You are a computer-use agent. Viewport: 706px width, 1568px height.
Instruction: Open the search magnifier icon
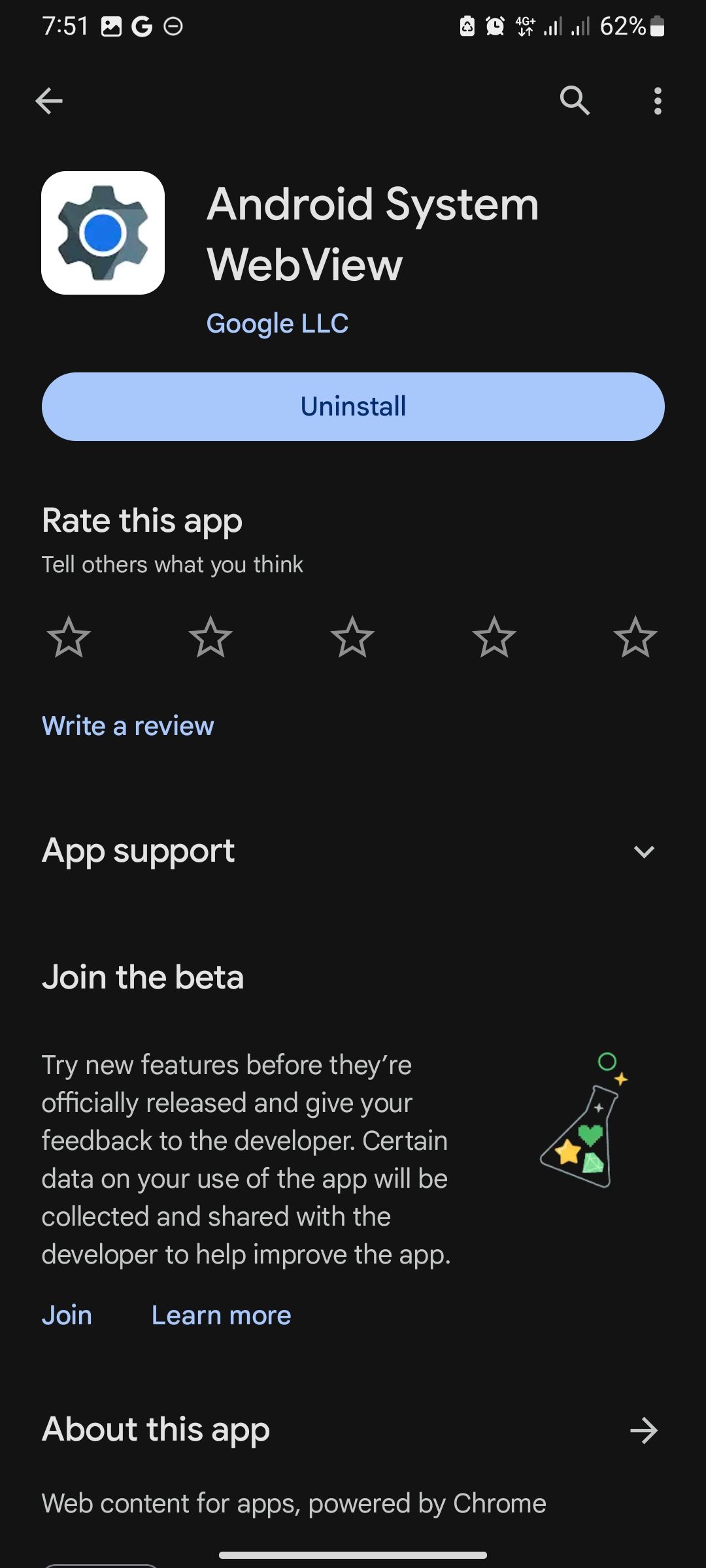click(575, 101)
